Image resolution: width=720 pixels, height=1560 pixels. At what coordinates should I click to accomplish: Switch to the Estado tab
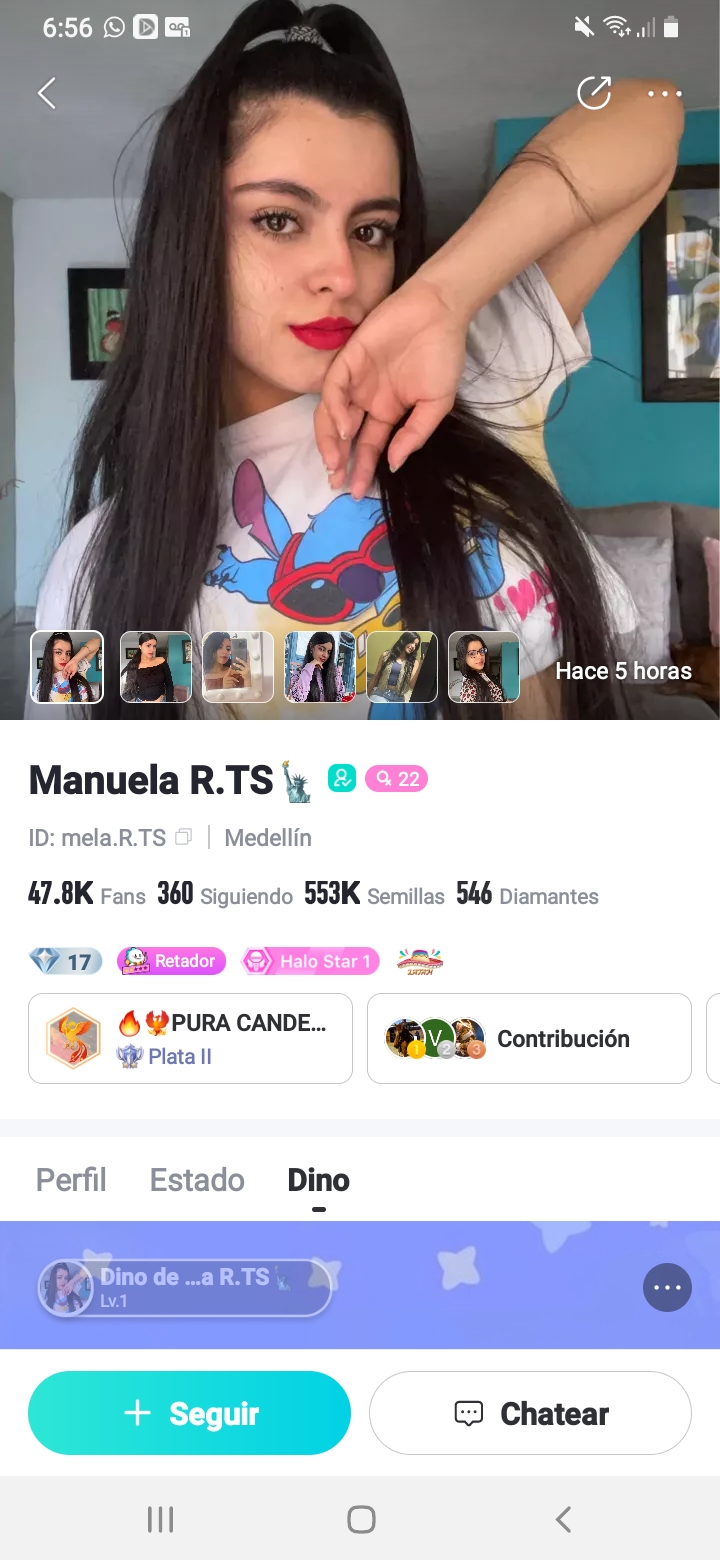pos(197,1180)
